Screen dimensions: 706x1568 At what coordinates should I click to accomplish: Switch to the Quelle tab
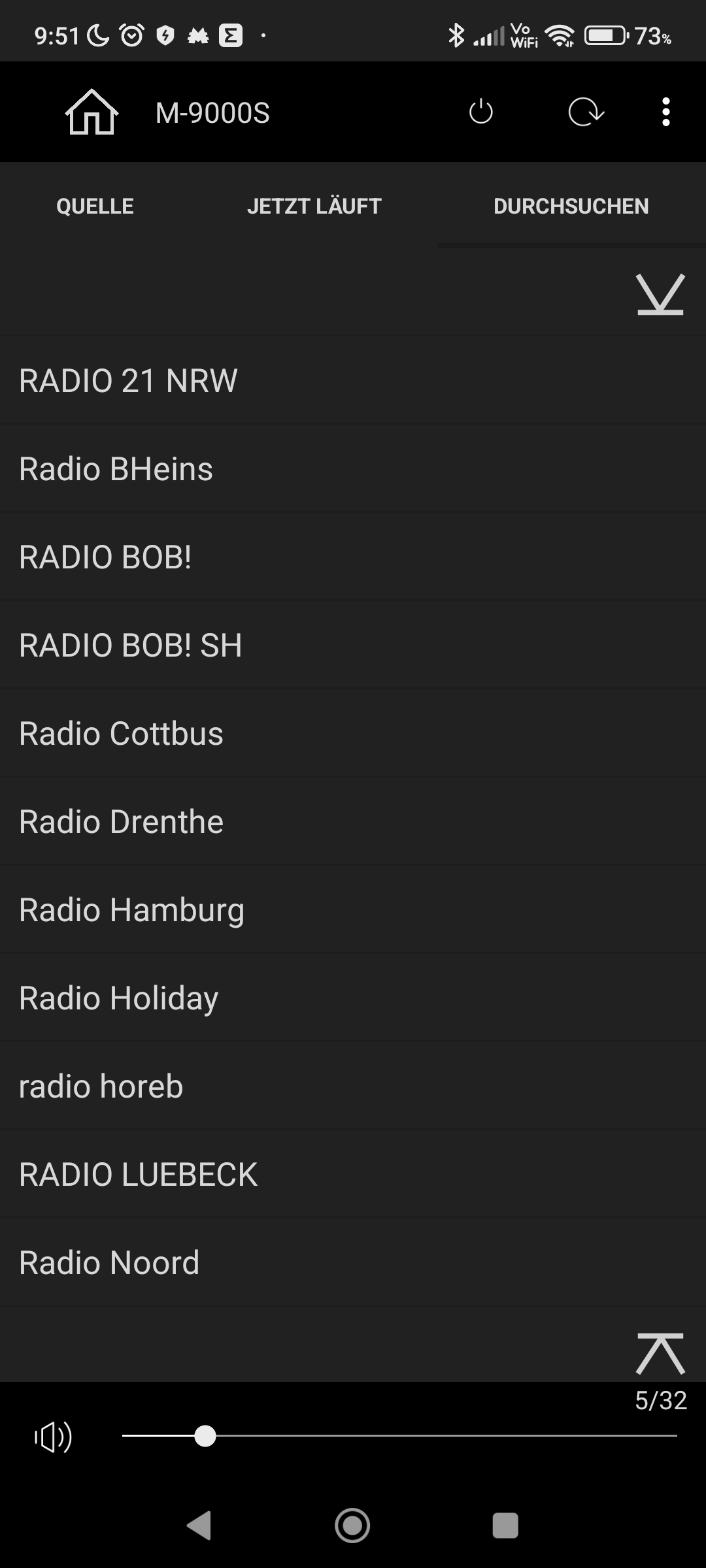pos(95,206)
